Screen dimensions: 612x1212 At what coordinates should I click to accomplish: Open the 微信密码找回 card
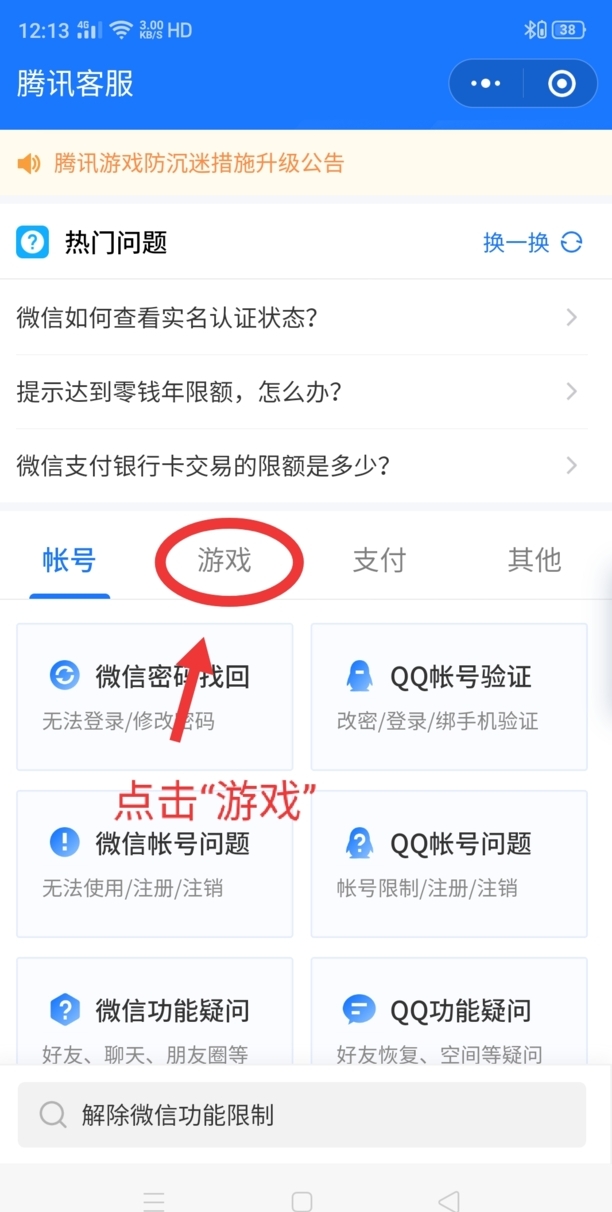tap(154, 696)
